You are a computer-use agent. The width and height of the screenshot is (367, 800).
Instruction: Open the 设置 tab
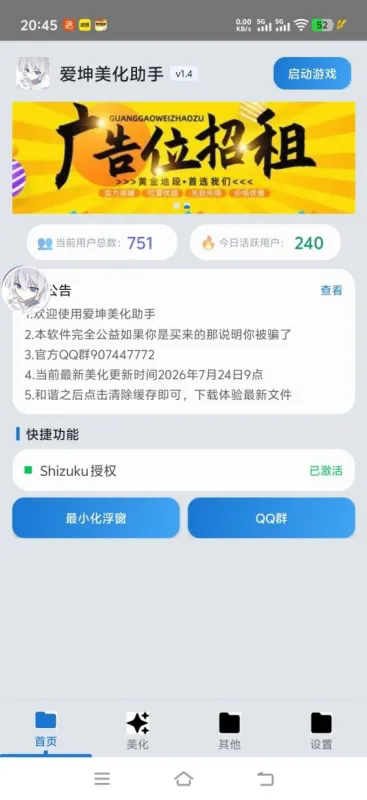(321, 730)
